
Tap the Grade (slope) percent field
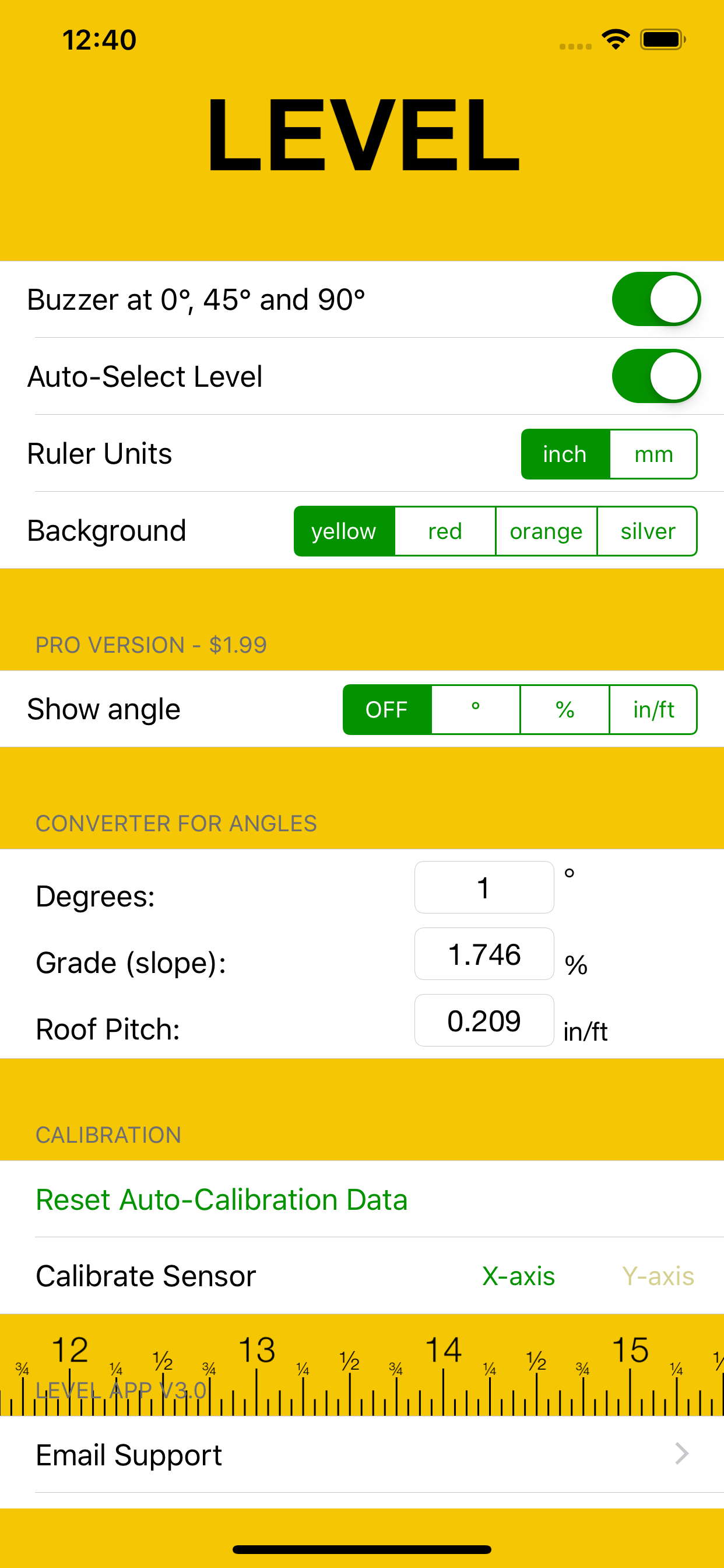pyautogui.click(x=484, y=954)
